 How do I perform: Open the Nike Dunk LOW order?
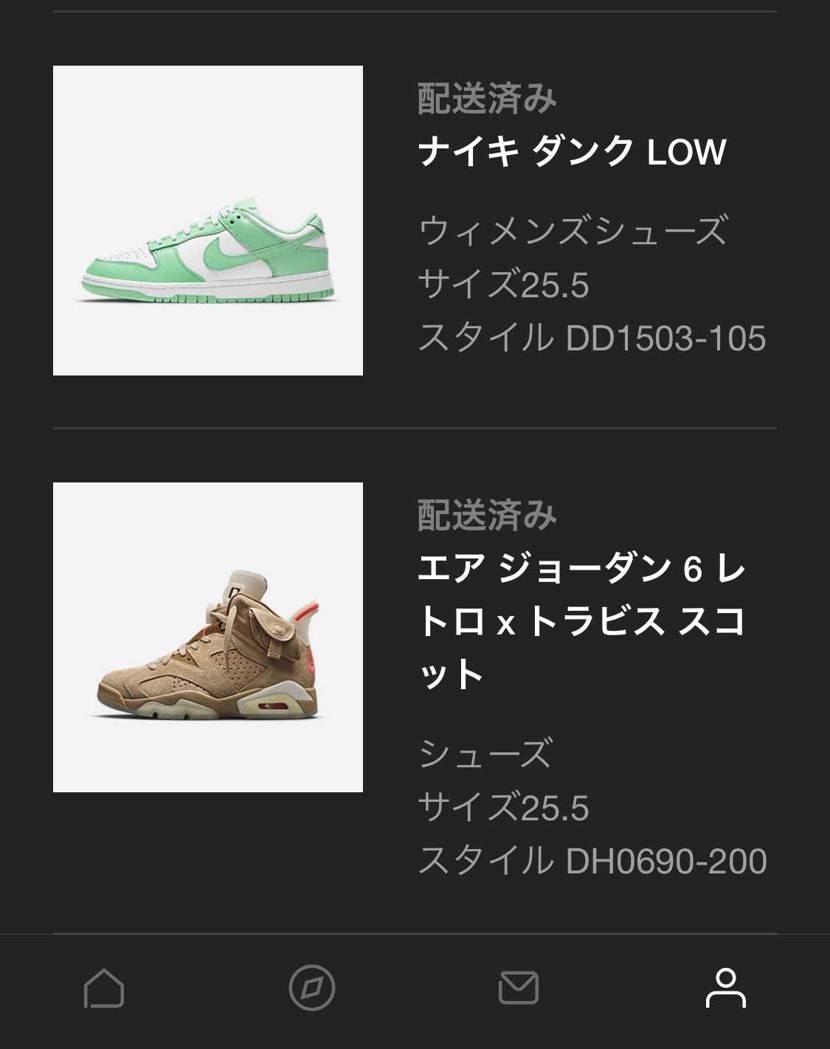coord(571,152)
